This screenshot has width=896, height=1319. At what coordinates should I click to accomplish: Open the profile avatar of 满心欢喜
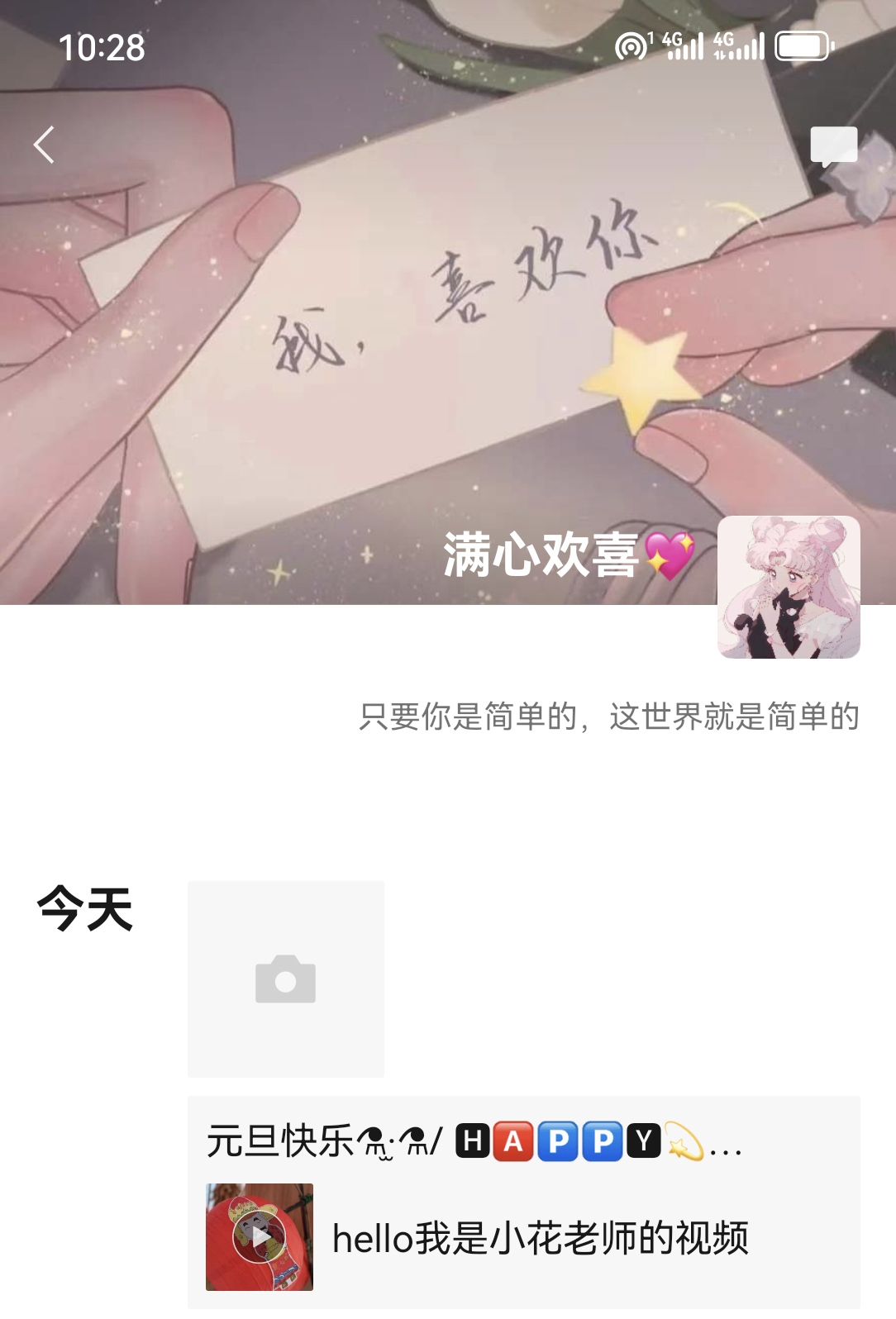coord(789,588)
